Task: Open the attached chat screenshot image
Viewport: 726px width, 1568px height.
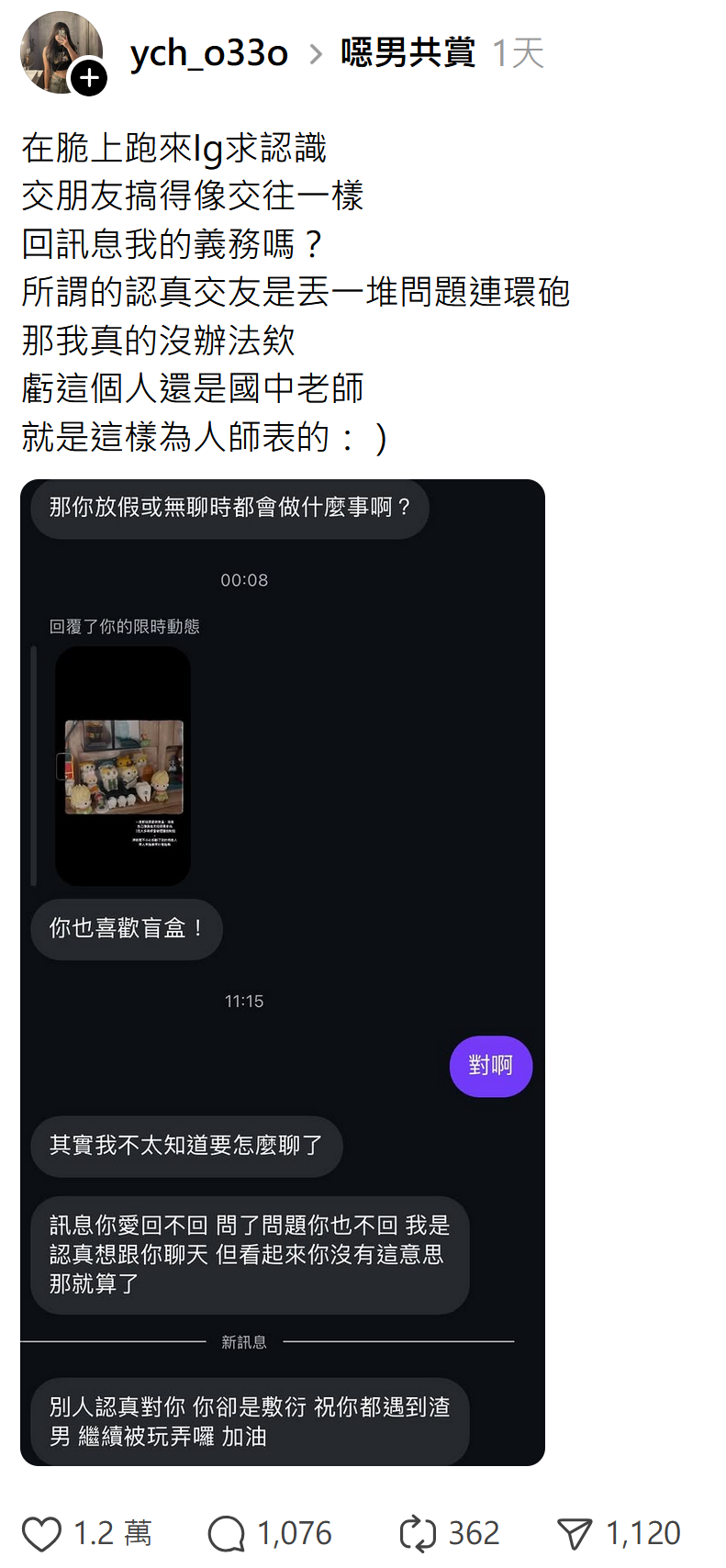Action: click(x=283, y=972)
